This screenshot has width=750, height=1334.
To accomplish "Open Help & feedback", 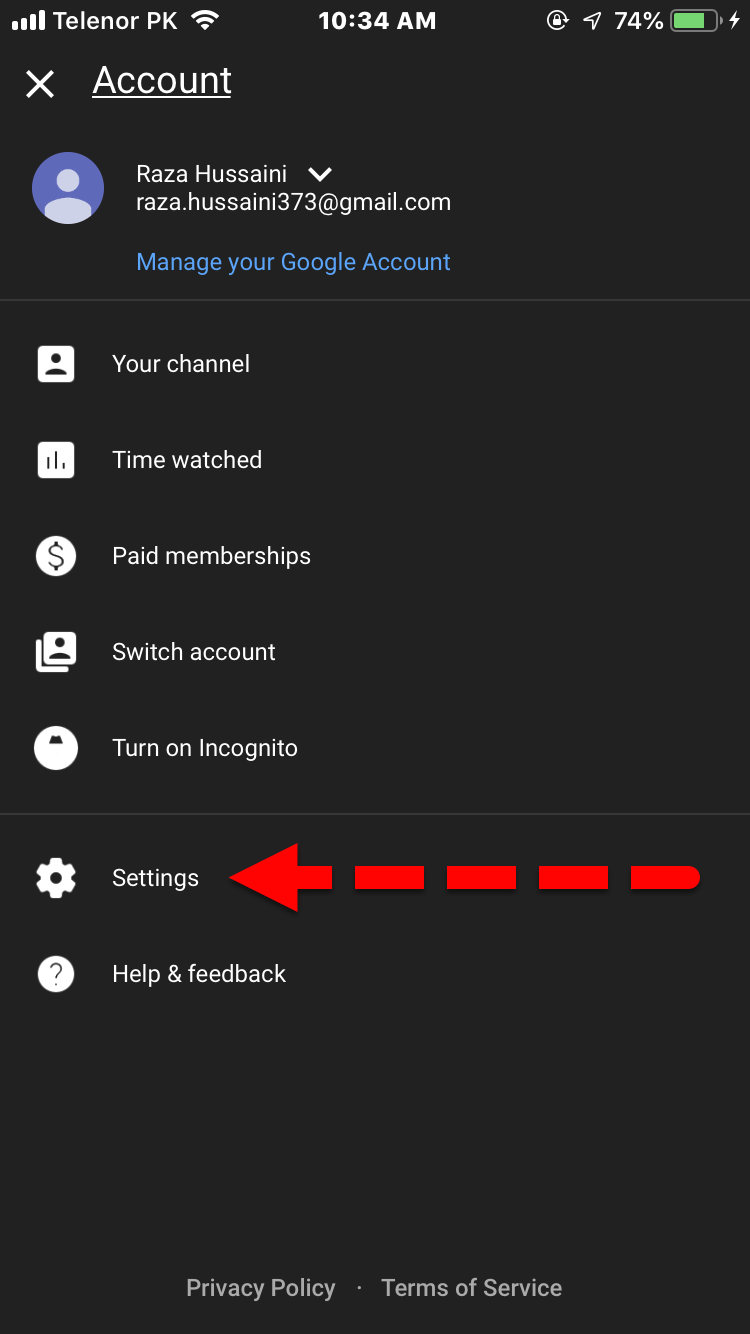I will (199, 974).
